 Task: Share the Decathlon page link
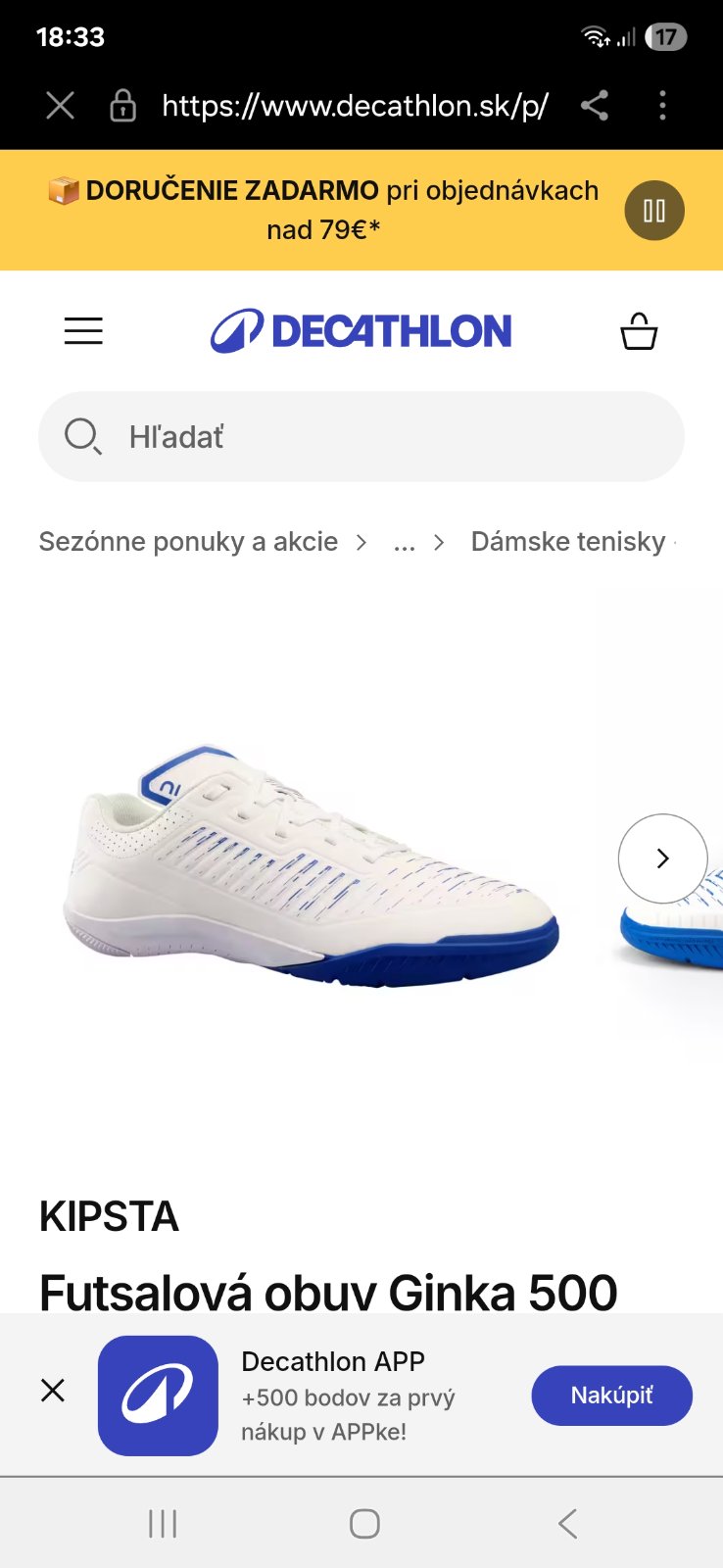point(595,105)
